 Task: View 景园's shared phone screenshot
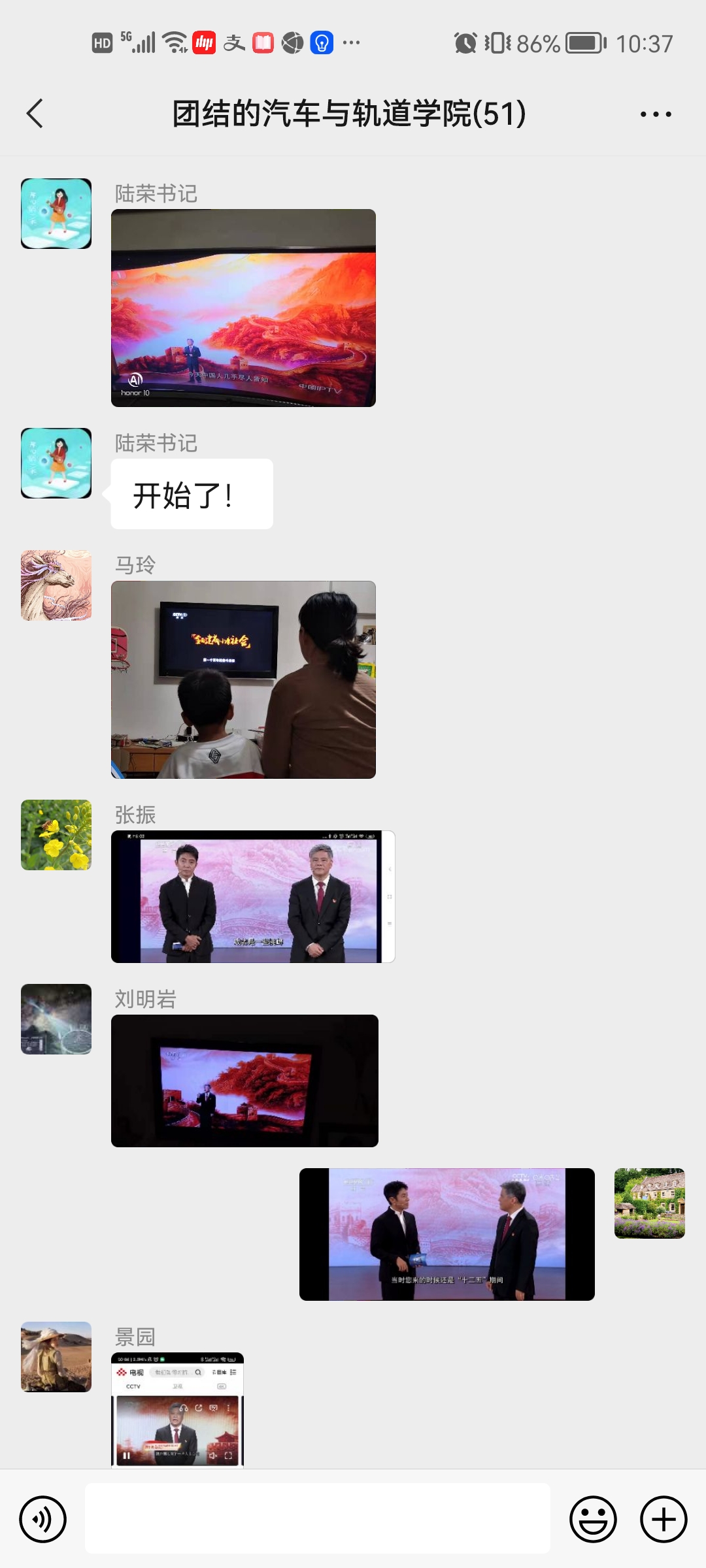(177, 1410)
